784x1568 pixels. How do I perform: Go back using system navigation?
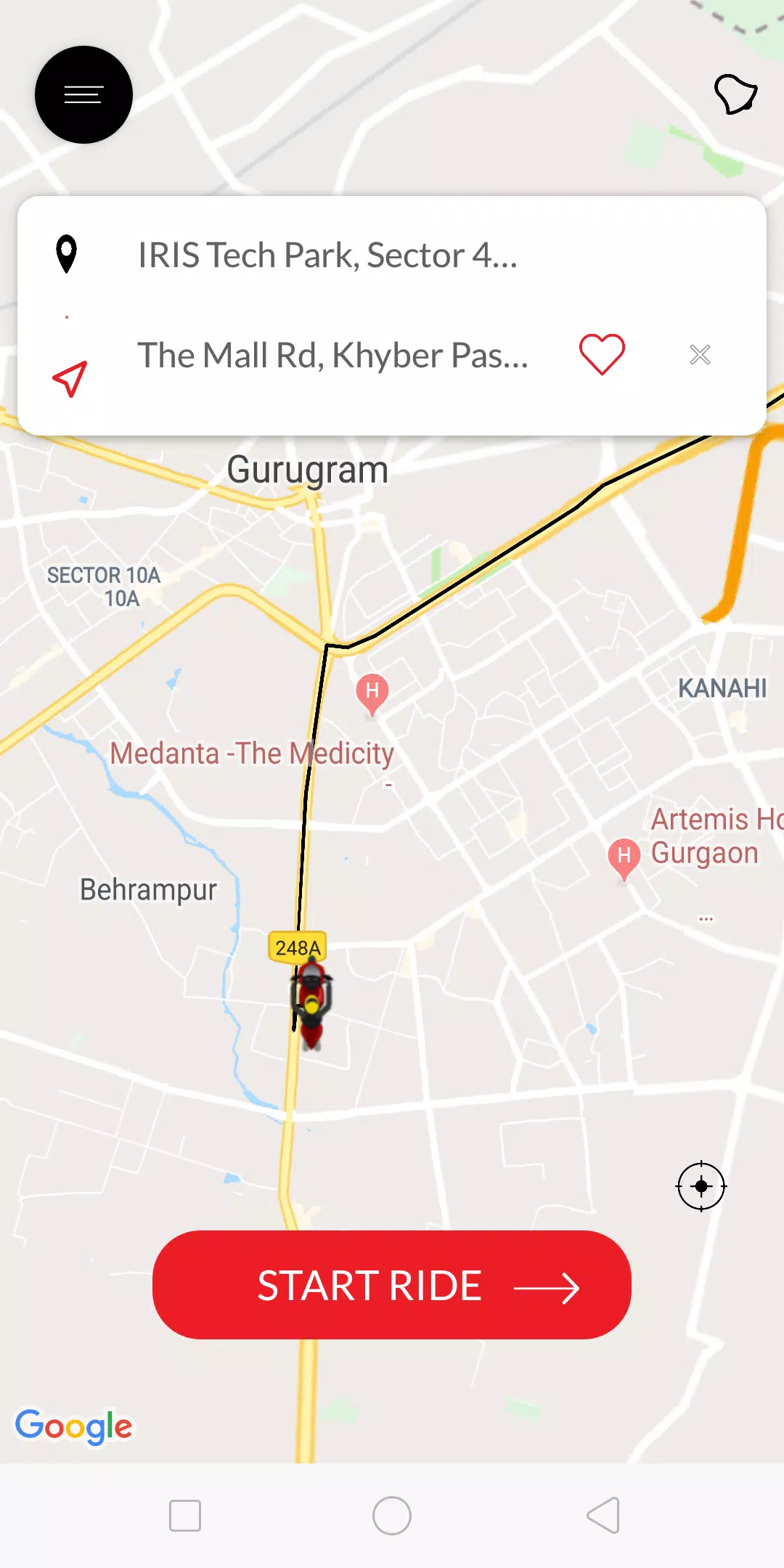pyautogui.click(x=603, y=1516)
